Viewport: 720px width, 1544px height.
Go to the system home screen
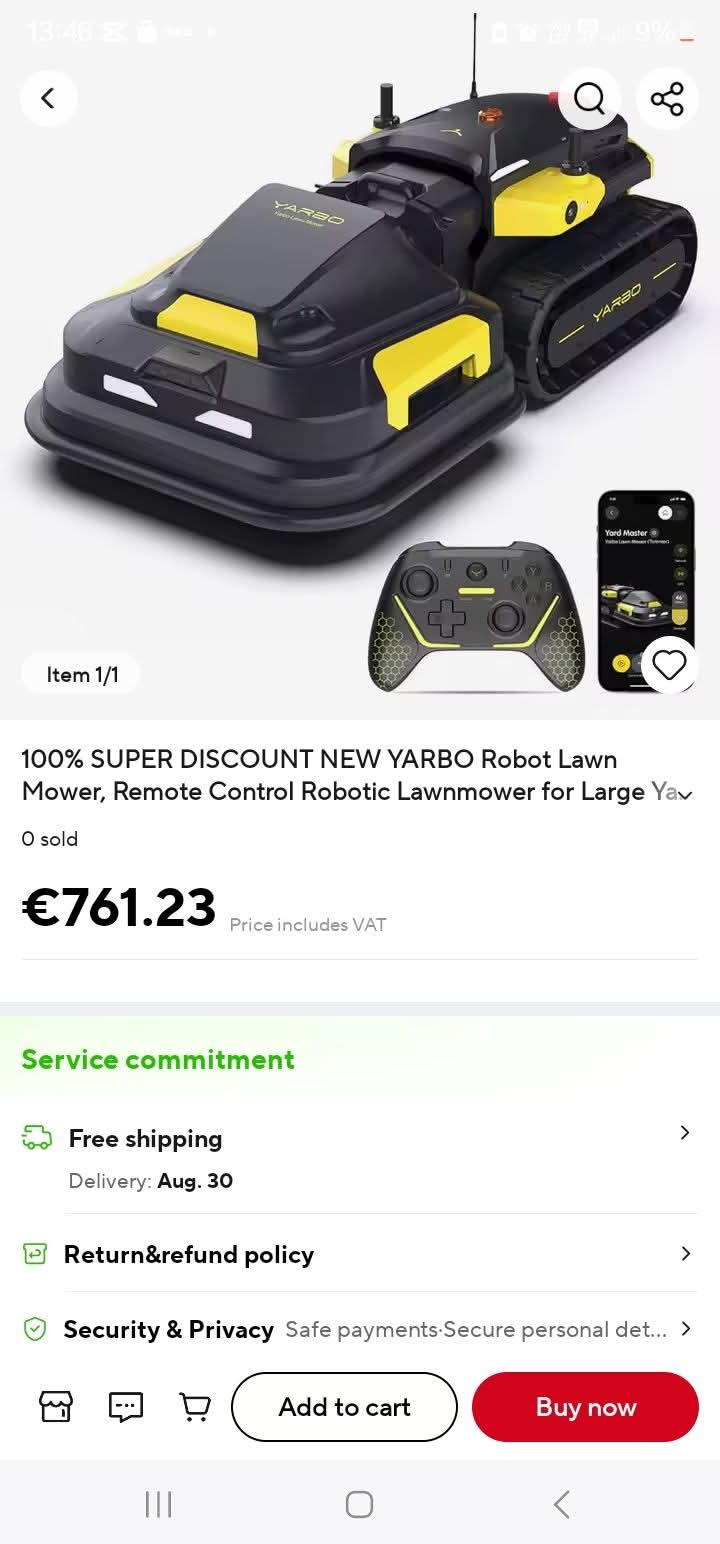click(359, 1504)
